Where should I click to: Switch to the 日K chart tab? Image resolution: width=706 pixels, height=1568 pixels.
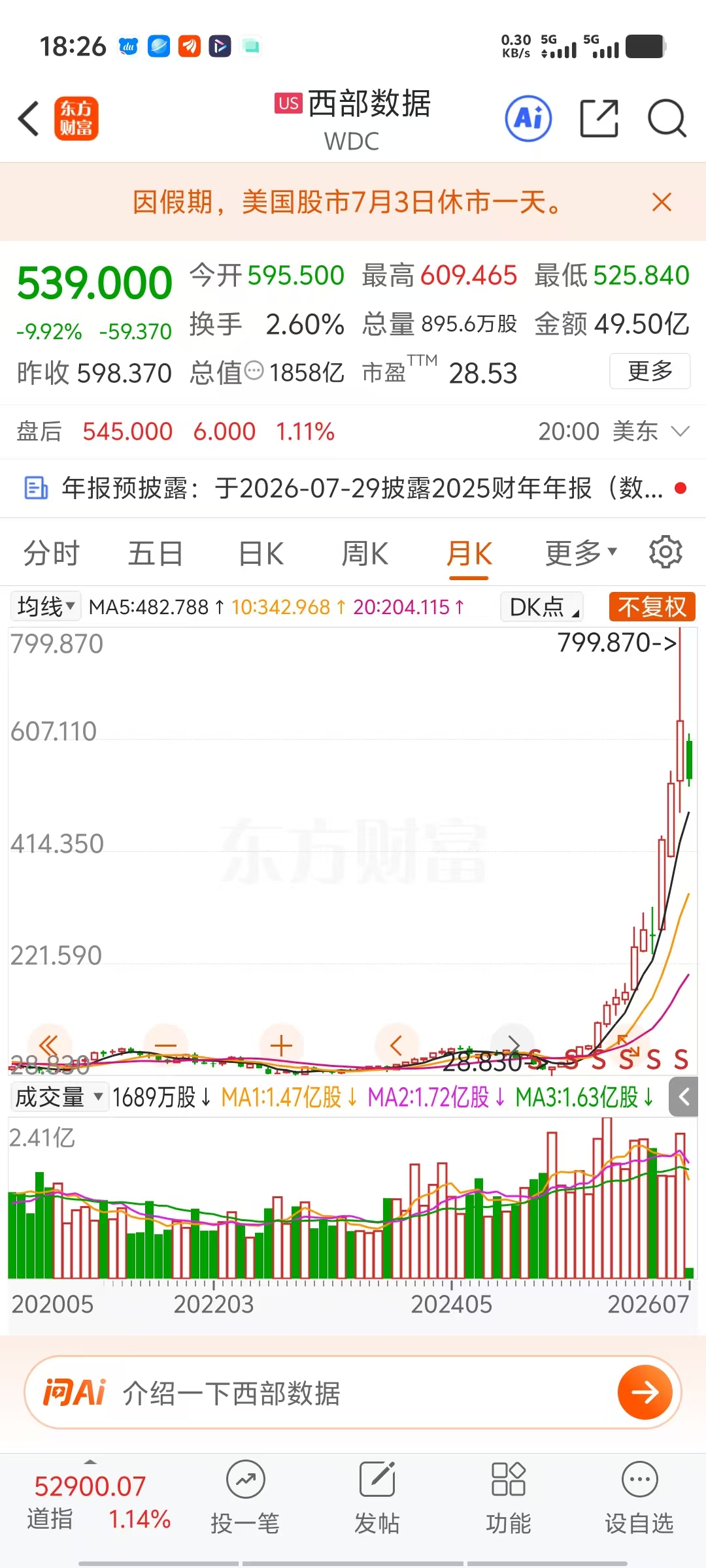click(x=261, y=553)
